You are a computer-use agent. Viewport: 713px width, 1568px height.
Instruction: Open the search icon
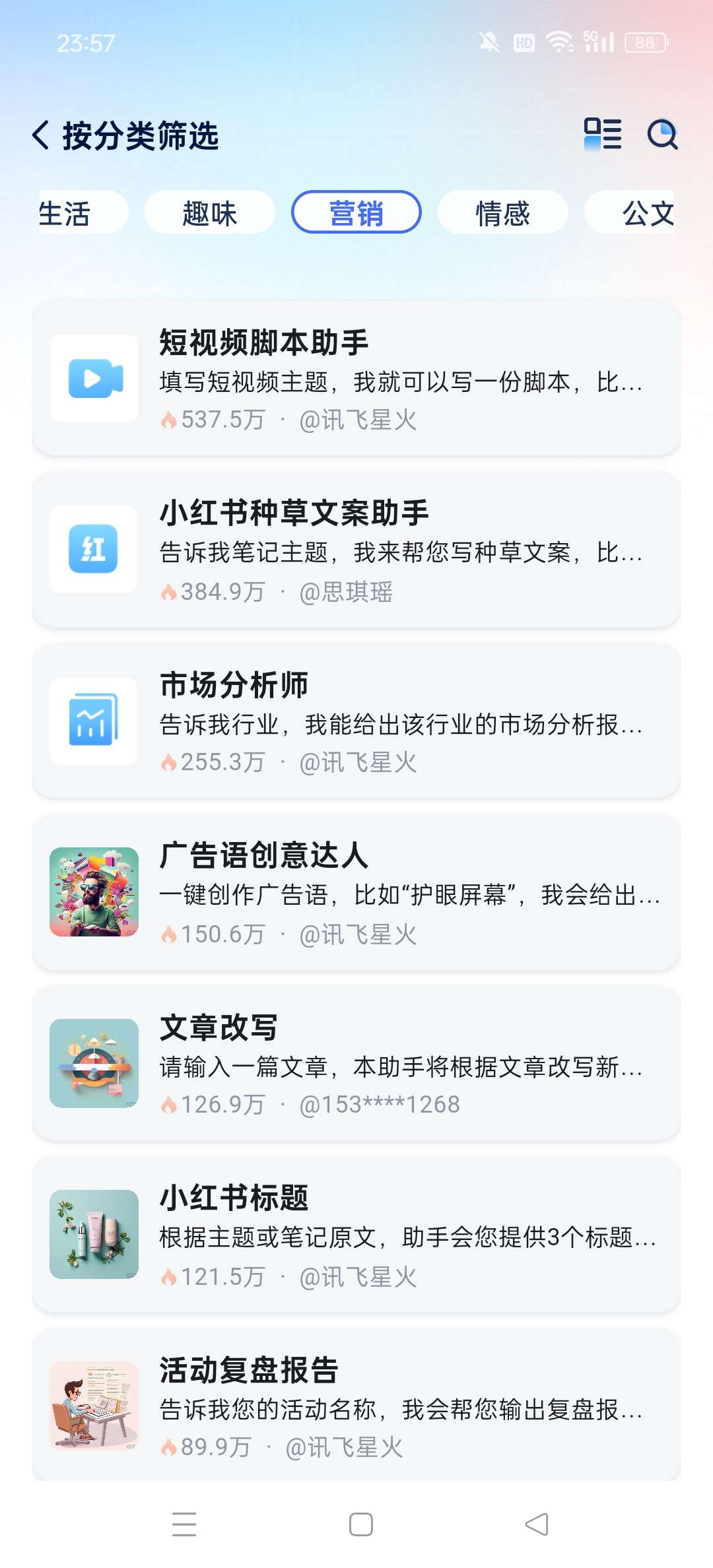pyautogui.click(x=662, y=135)
